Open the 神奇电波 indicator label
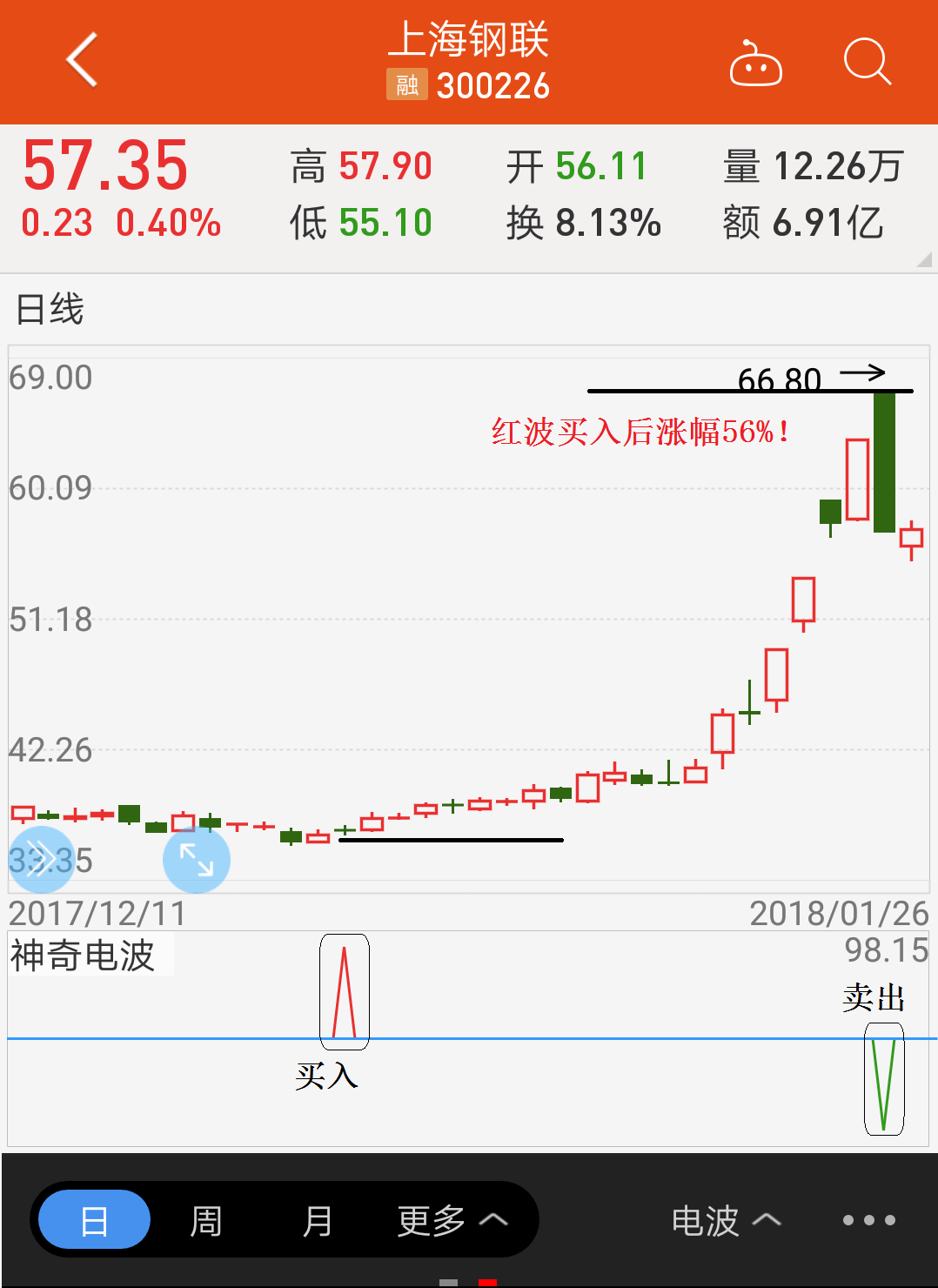This screenshot has width=938, height=1288. pos(84,956)
